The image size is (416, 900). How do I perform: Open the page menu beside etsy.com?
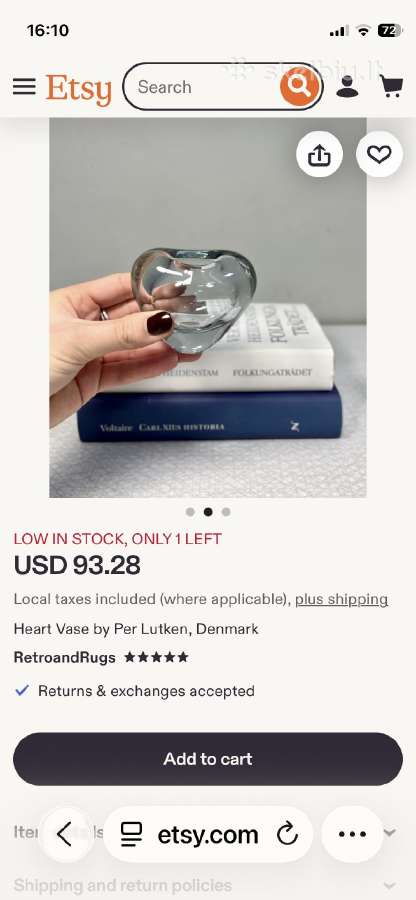[131, 835]
